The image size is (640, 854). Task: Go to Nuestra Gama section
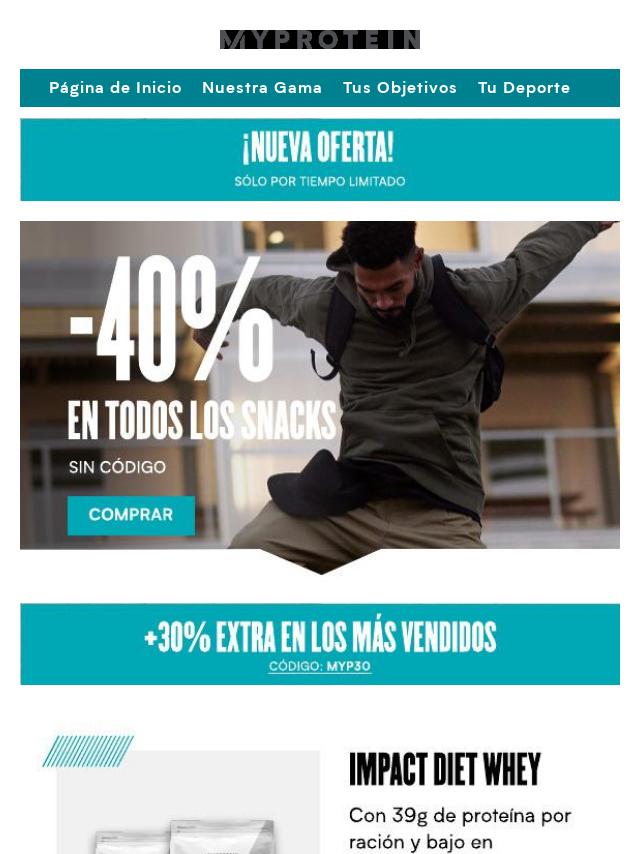(x=262, y=88)
